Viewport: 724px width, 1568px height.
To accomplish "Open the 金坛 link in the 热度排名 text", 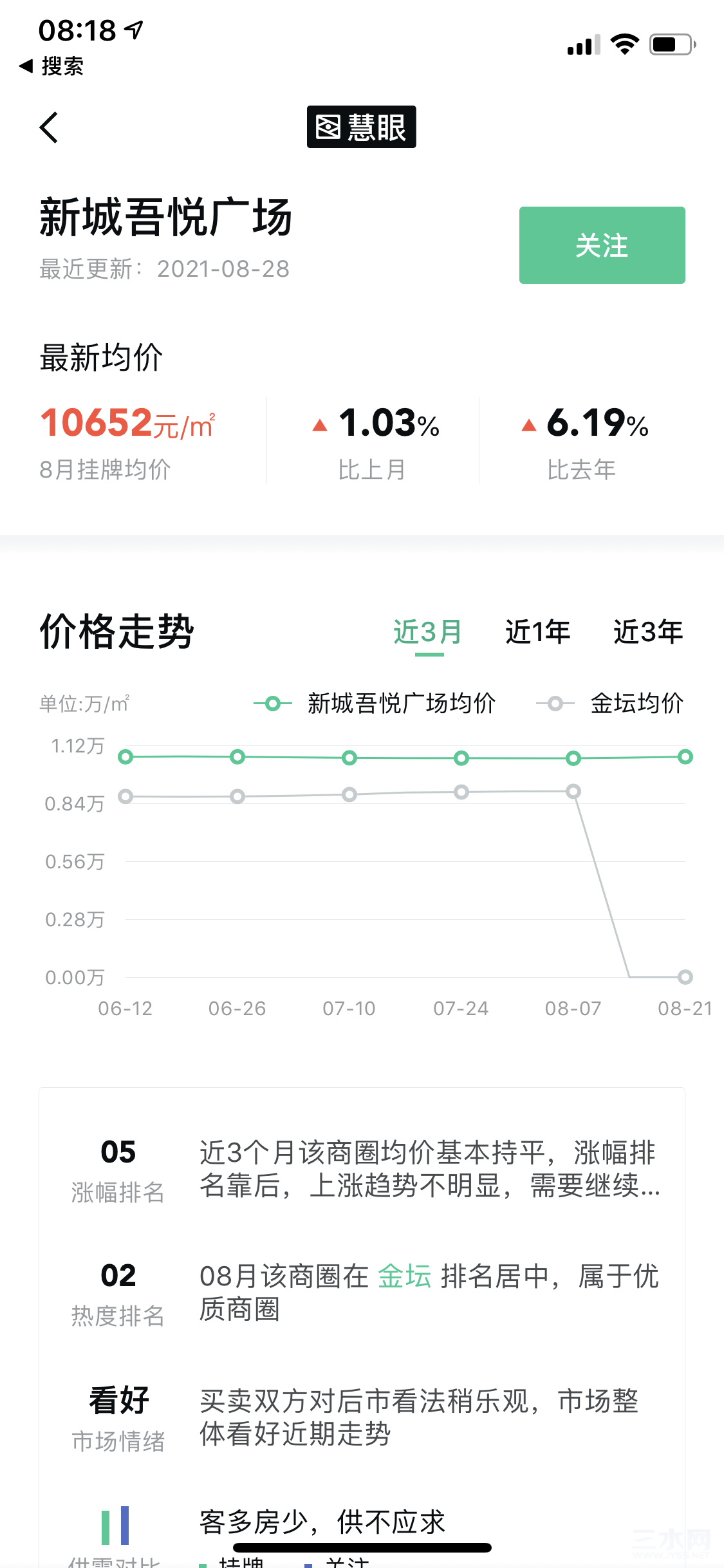I will coord(404,1276).
